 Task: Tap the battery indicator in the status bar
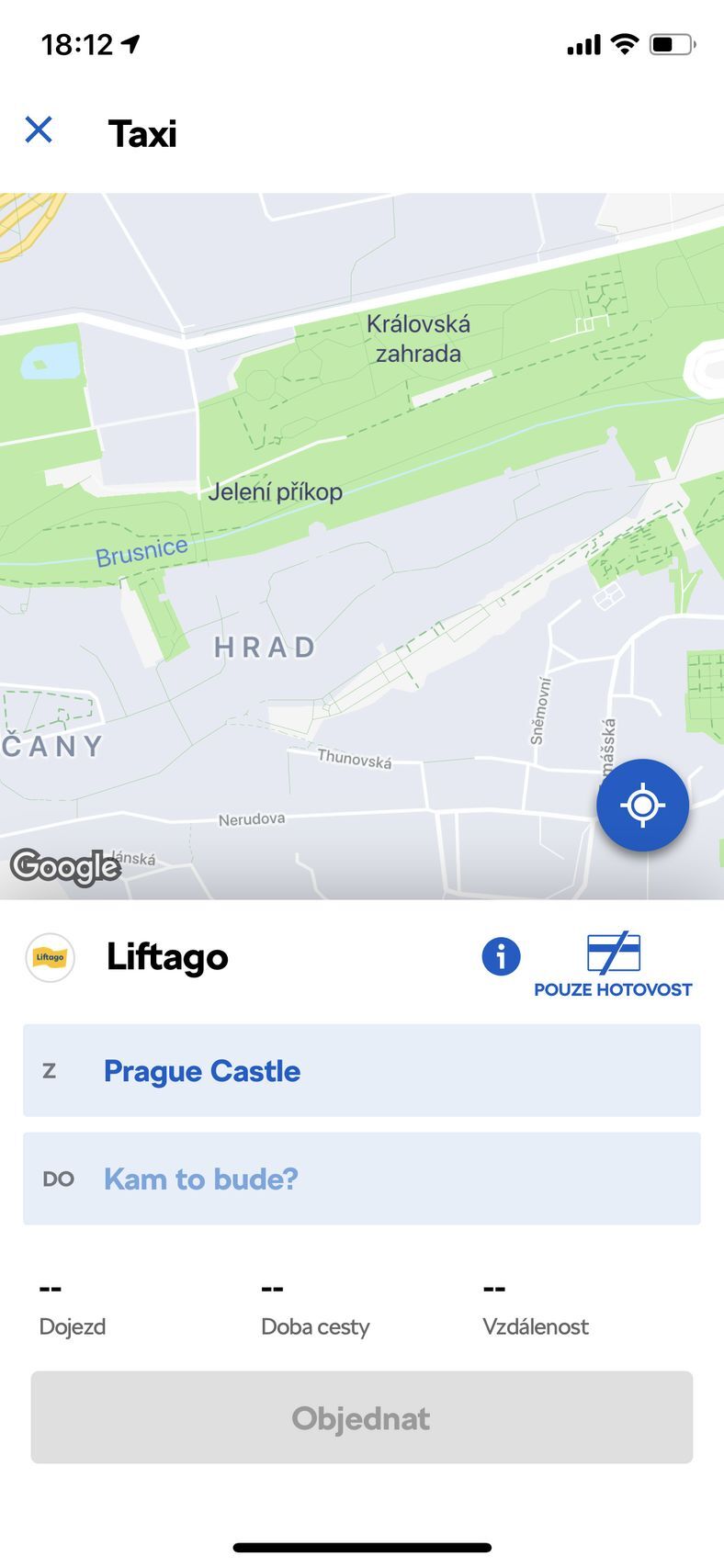(669, 43)
